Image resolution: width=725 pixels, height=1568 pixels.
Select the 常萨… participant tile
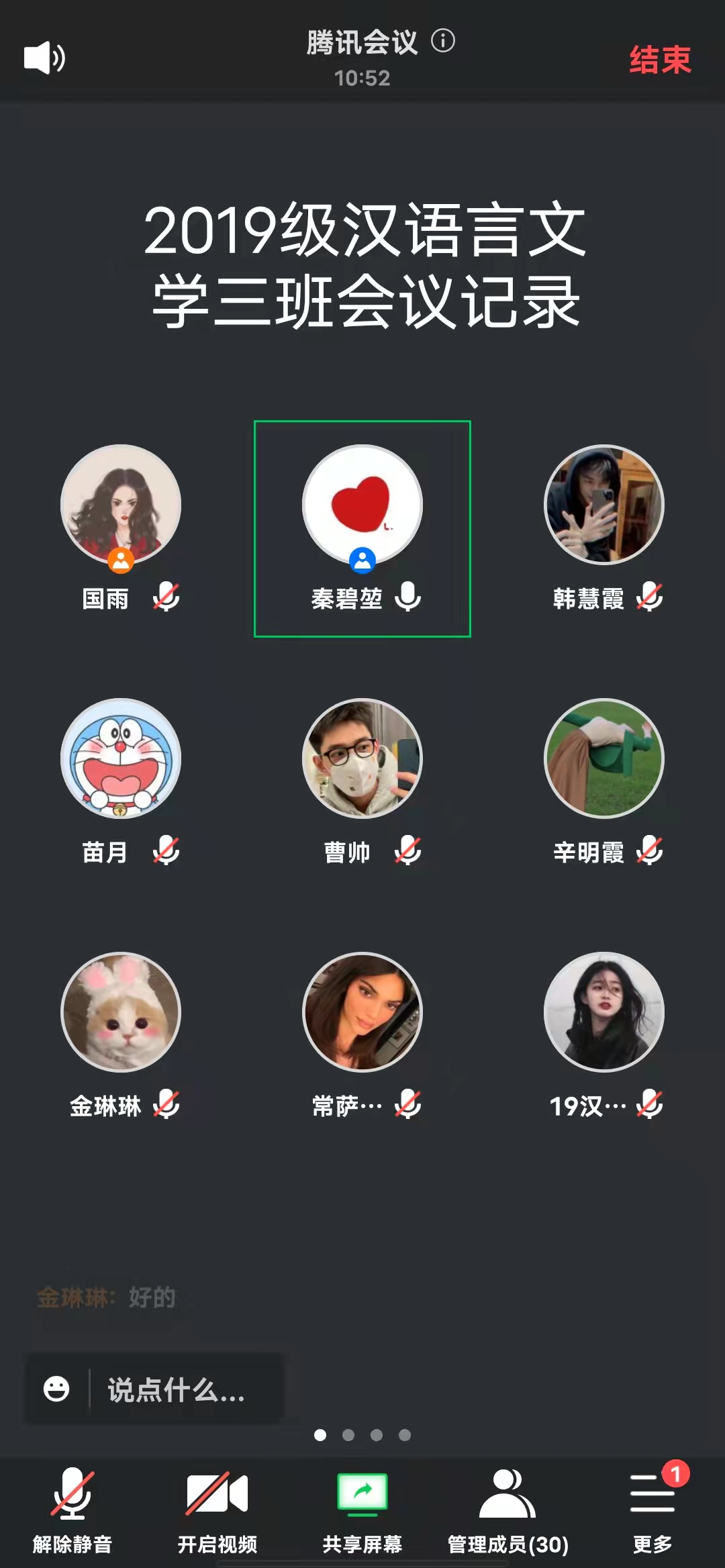(x=362, y=1012)
